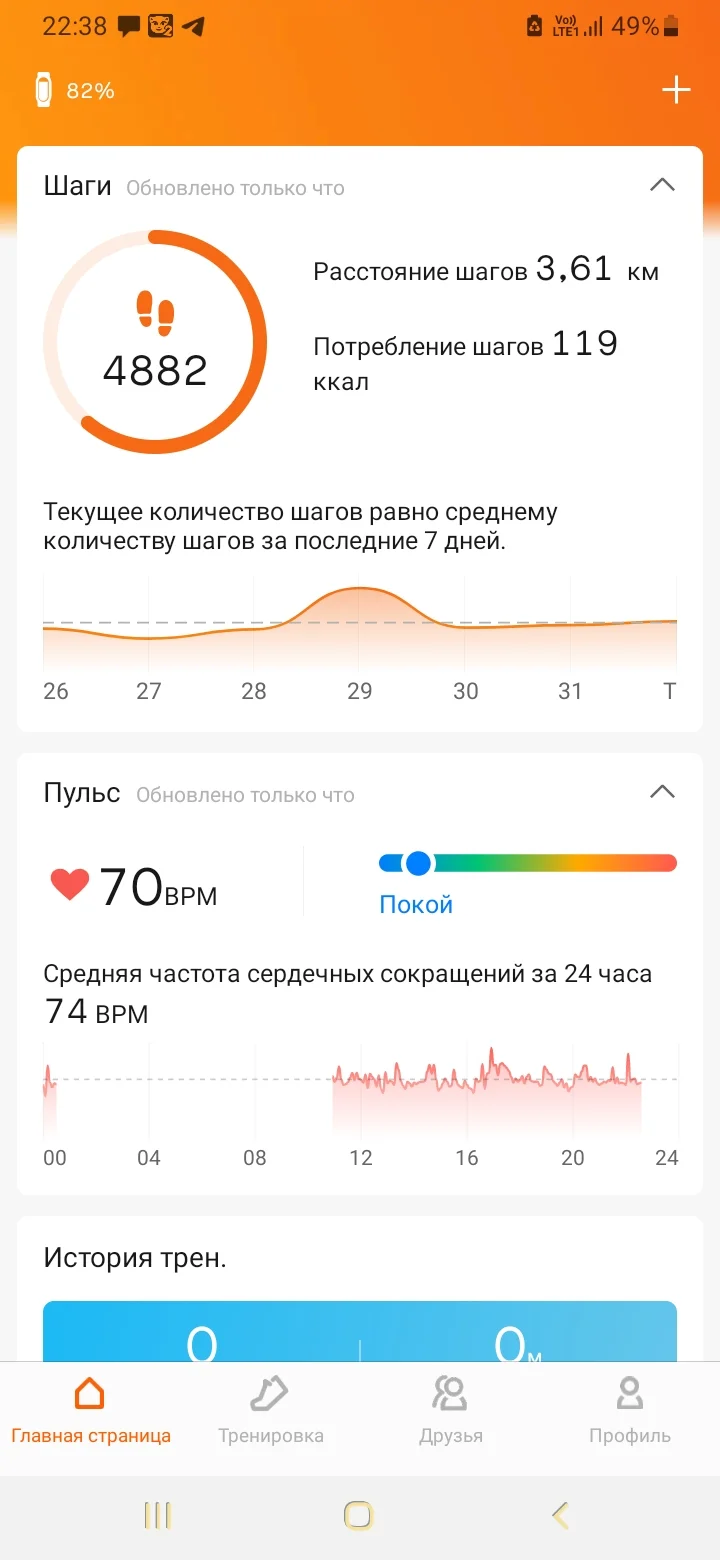This screenshot has width=720, height=1560.
Task: Collapse the Шаги steps card
Action: 662,185
